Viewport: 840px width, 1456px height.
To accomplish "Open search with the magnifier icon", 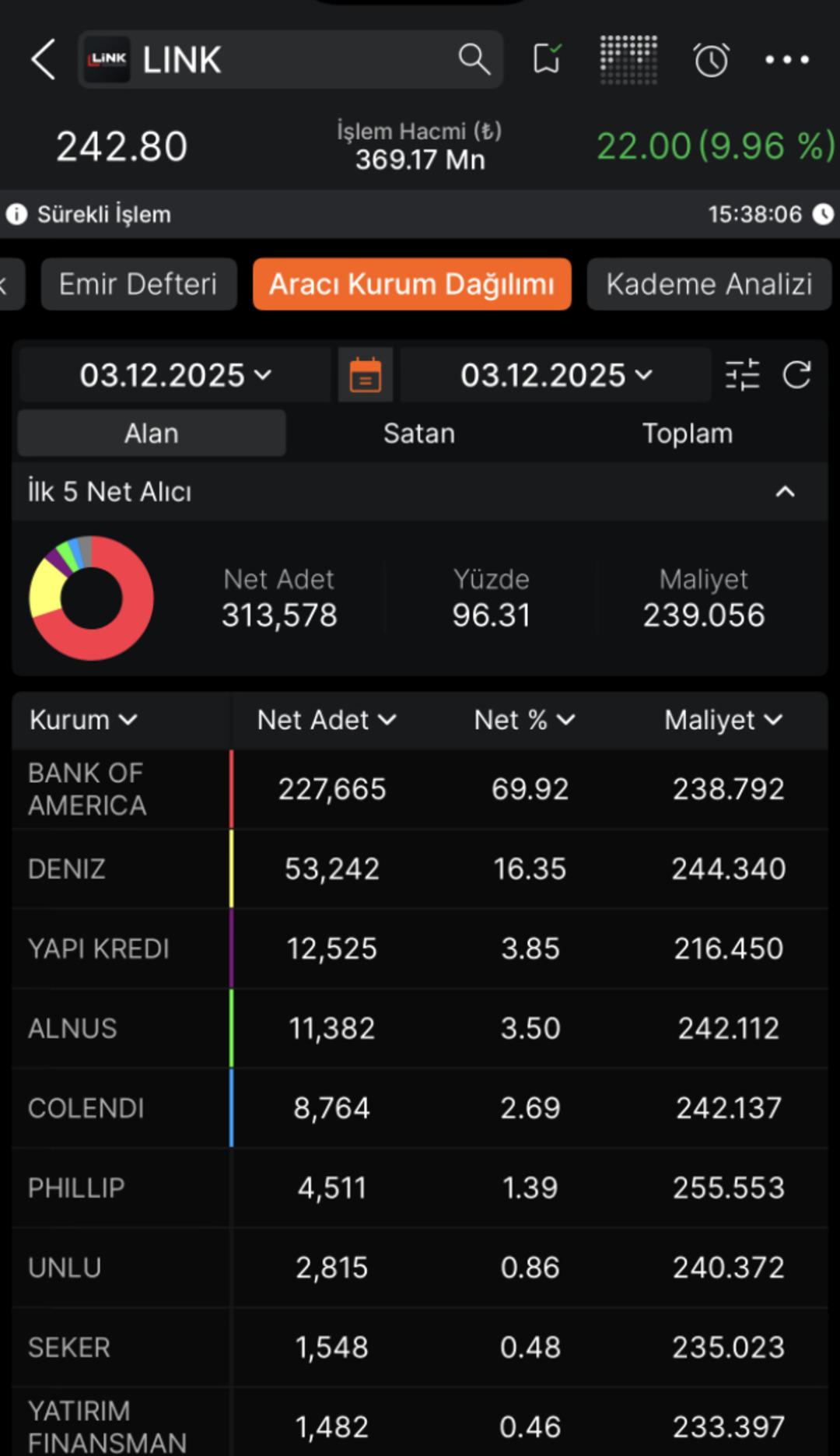I will point(474,59).
